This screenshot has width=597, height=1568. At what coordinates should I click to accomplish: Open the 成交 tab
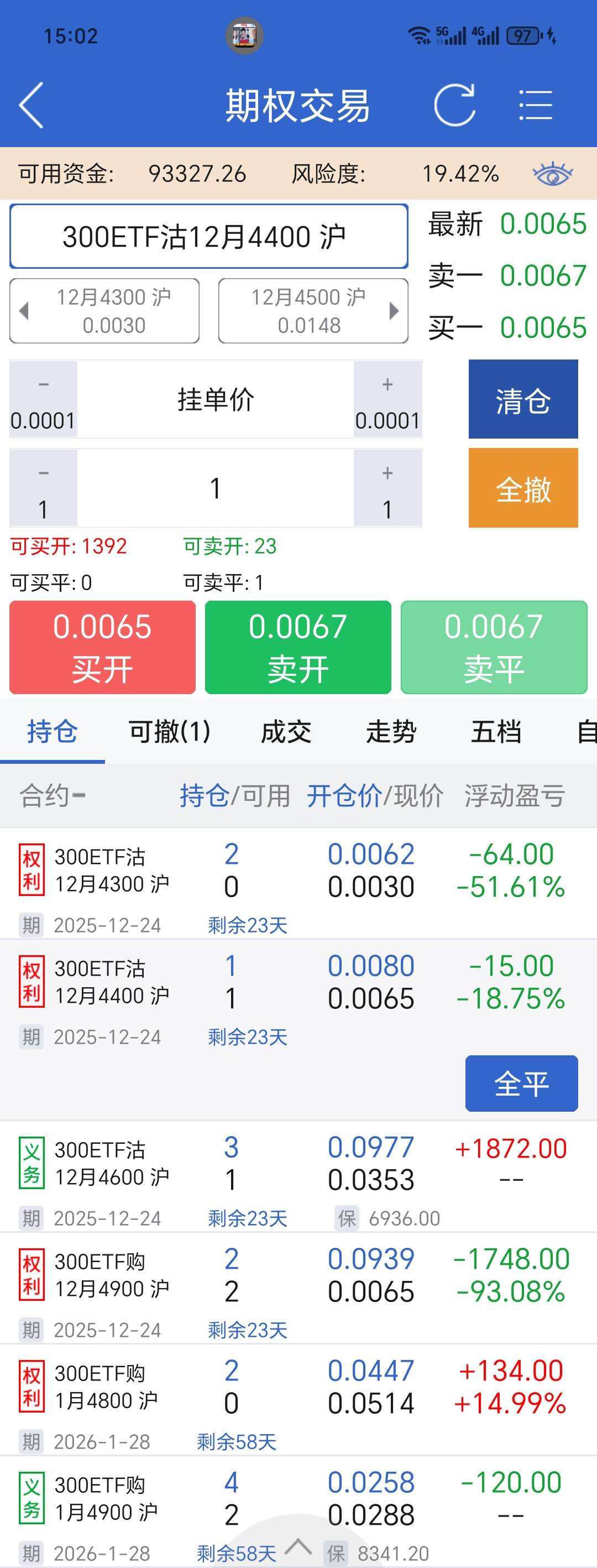(x=286, y=731)
